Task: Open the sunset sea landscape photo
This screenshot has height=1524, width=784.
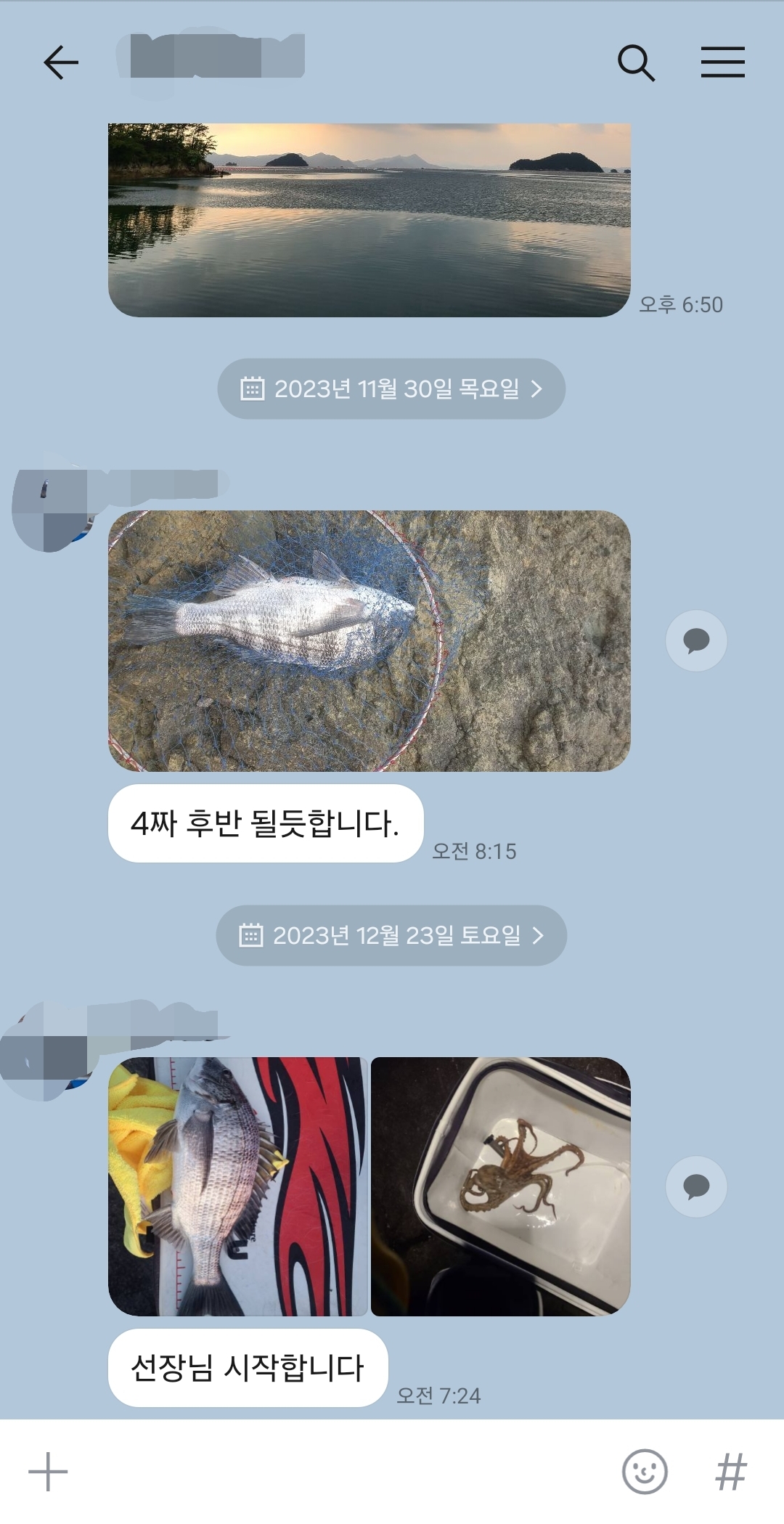Action: pos(369,219)
